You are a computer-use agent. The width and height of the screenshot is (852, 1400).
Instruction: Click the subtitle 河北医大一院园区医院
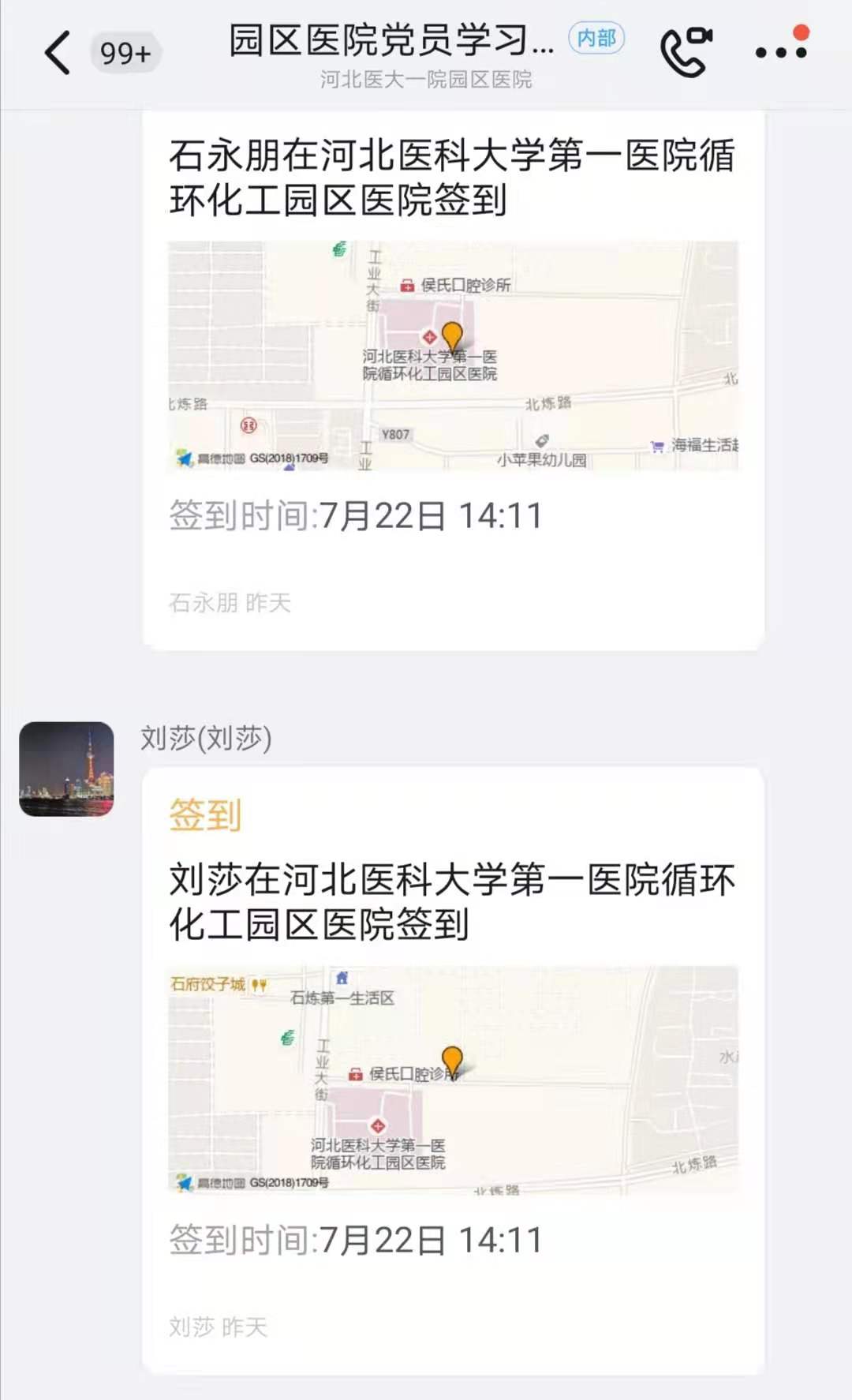click(427, 79)
